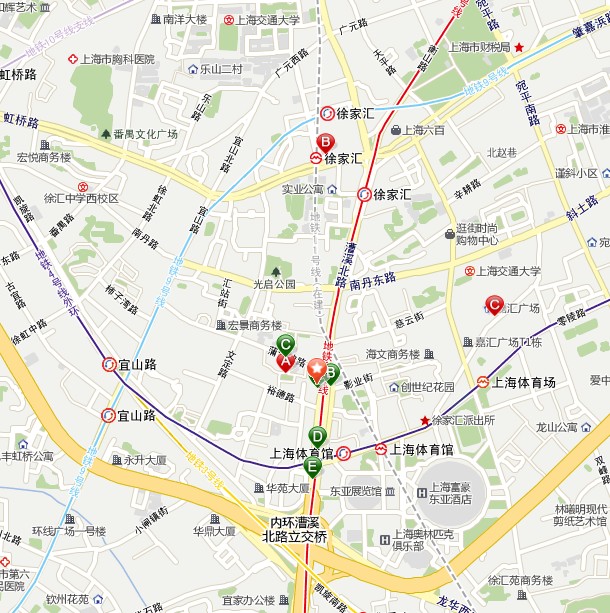Tap the red B marker at 徐家汇
This screenshot has width=610, height=613.
pyautogui.click(x=325, y=142)
